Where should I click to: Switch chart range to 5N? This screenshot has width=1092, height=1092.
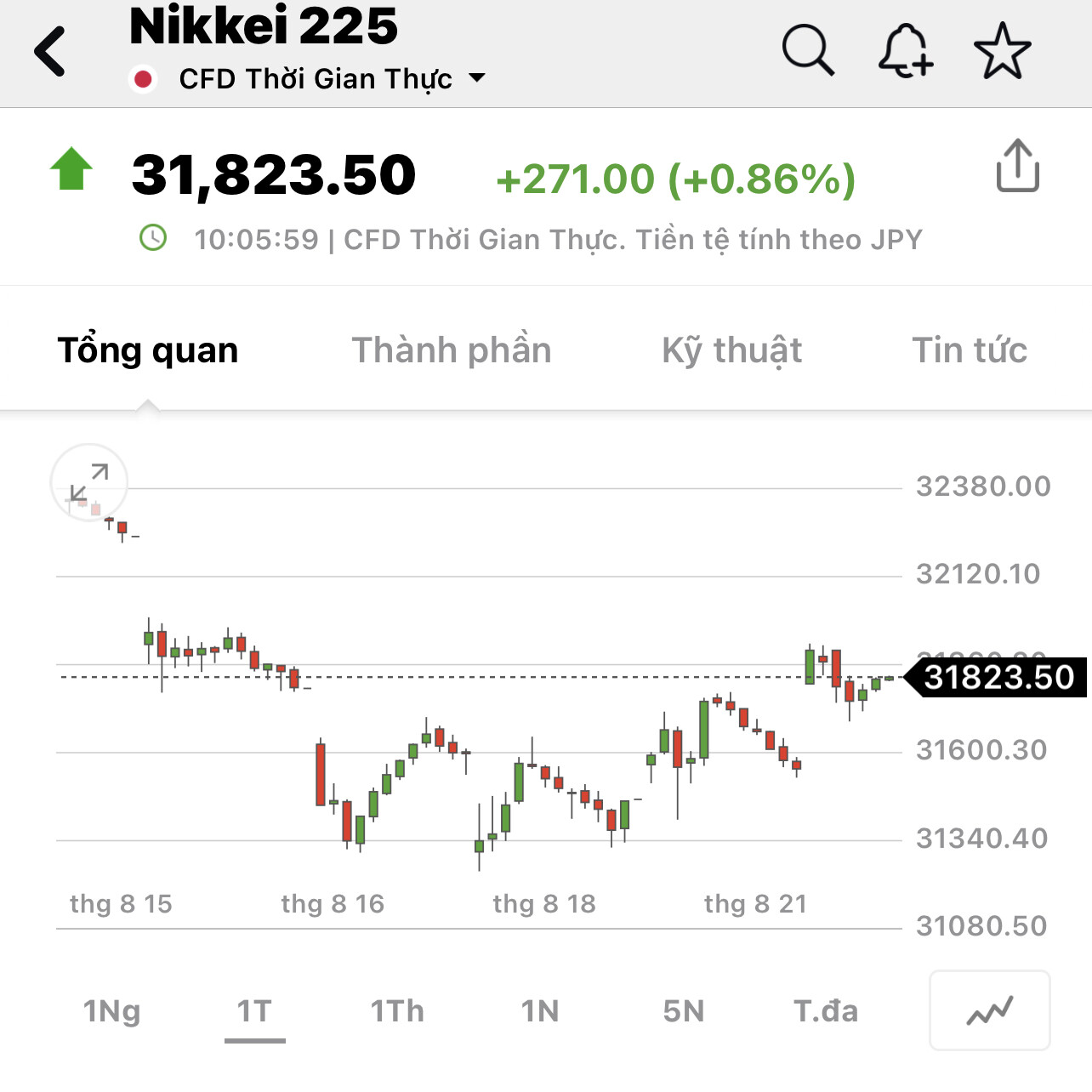click(x=684, y=1011)
